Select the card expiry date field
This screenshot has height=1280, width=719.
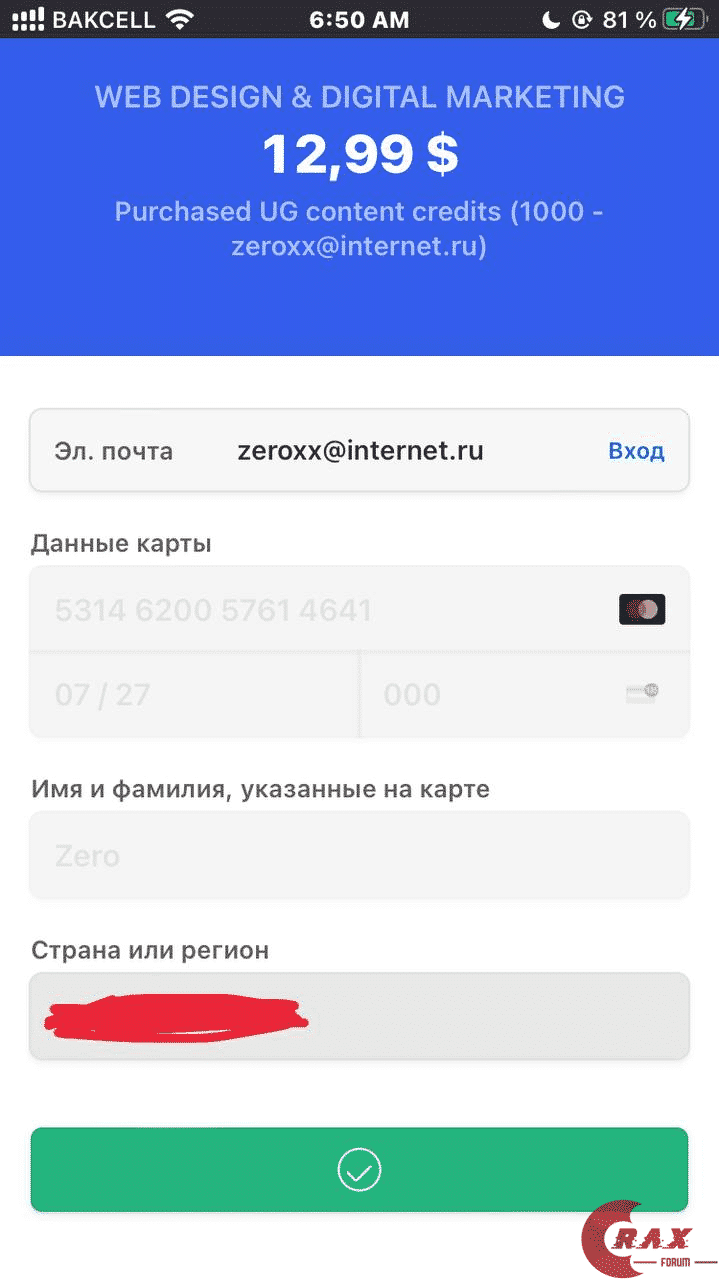194,695
